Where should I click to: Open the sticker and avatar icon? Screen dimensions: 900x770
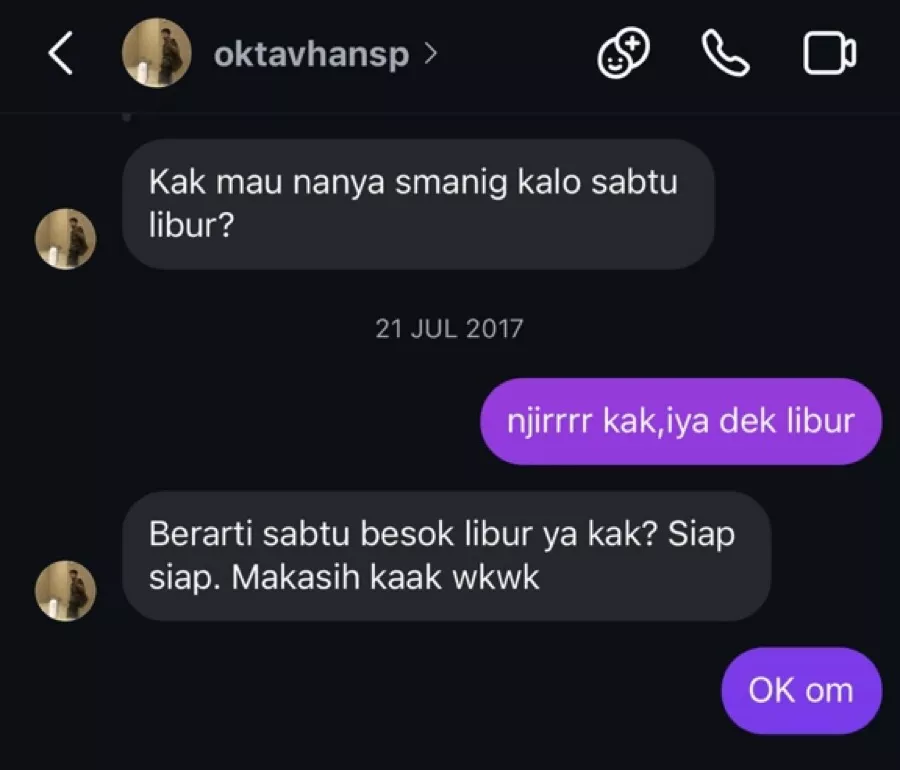click(x=624, y=54)
